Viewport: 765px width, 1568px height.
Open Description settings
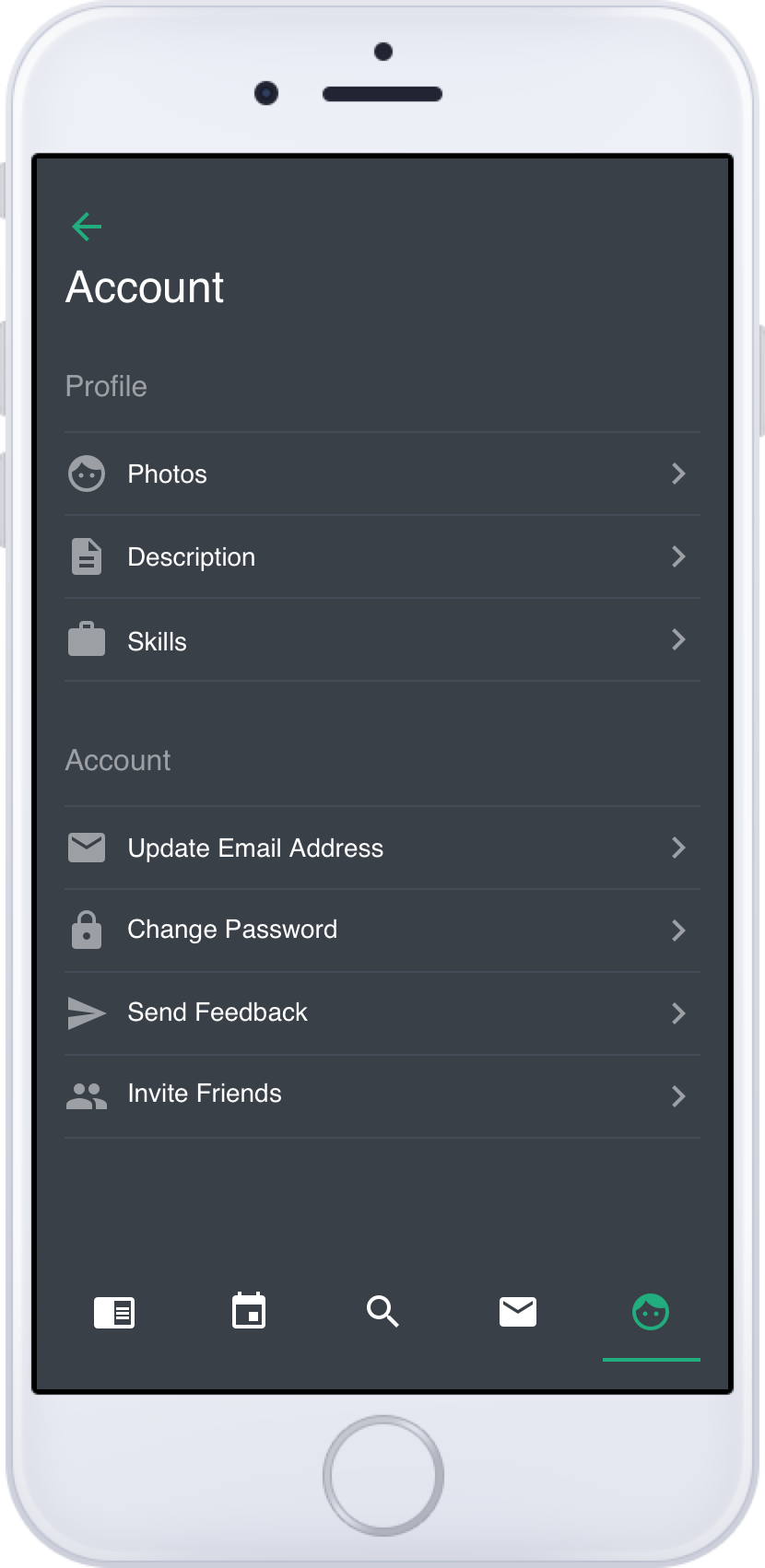[x=382, y=556]
